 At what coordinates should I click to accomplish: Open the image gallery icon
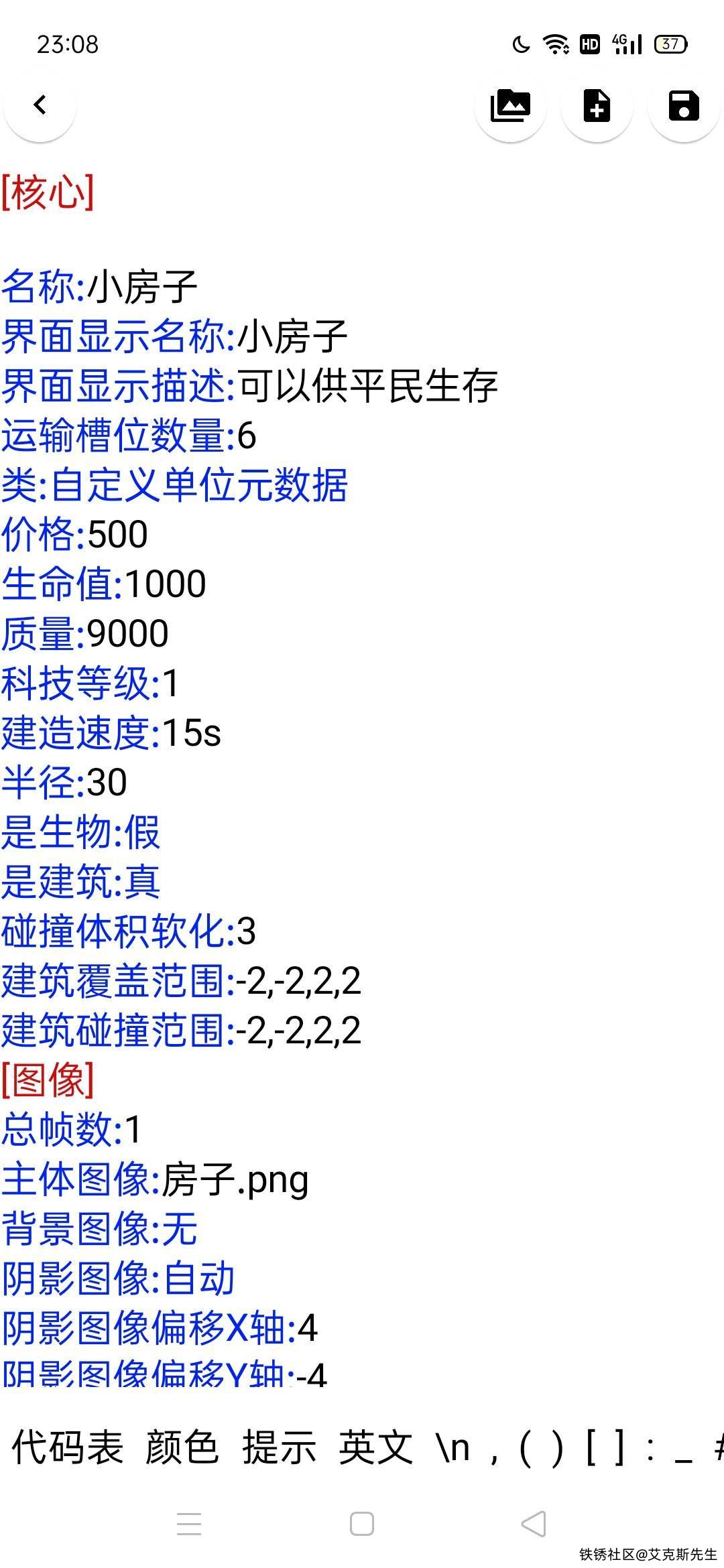(x=510, y=105)
